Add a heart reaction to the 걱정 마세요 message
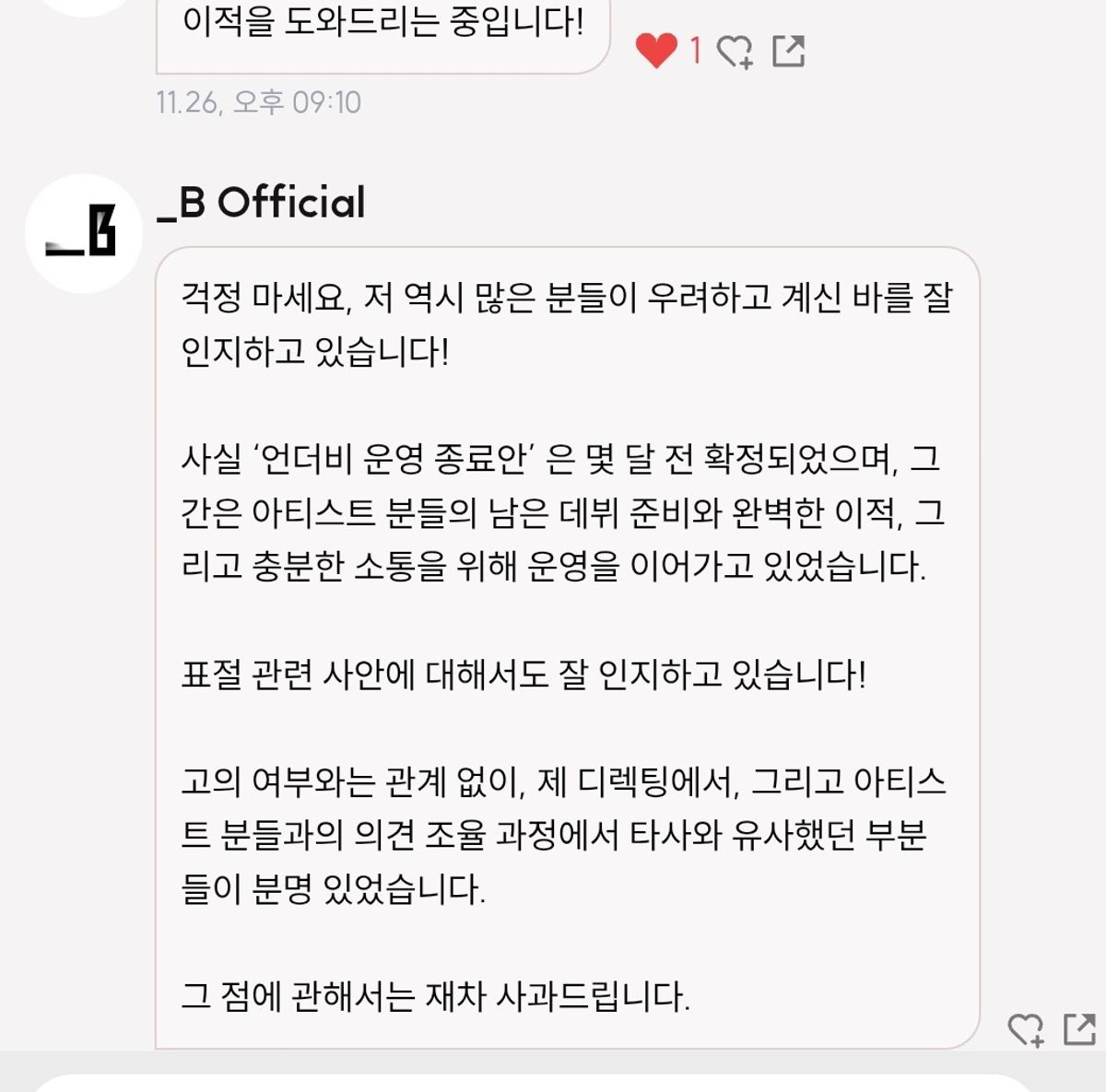Image resolution: width=1106 pixels, height=1092 pixels. [1025, 1028]
